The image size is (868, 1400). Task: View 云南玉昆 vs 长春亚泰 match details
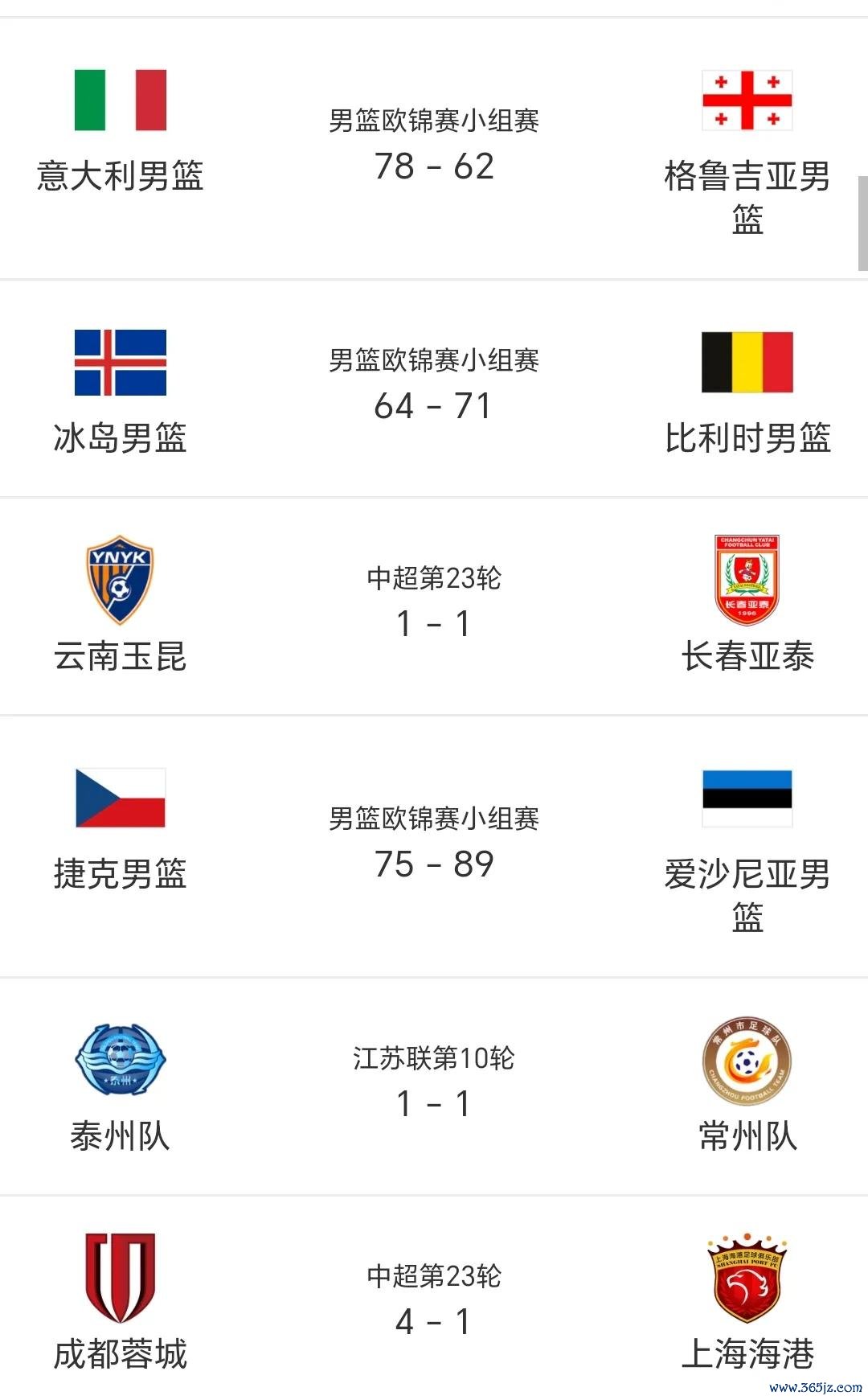coord(434,606)
